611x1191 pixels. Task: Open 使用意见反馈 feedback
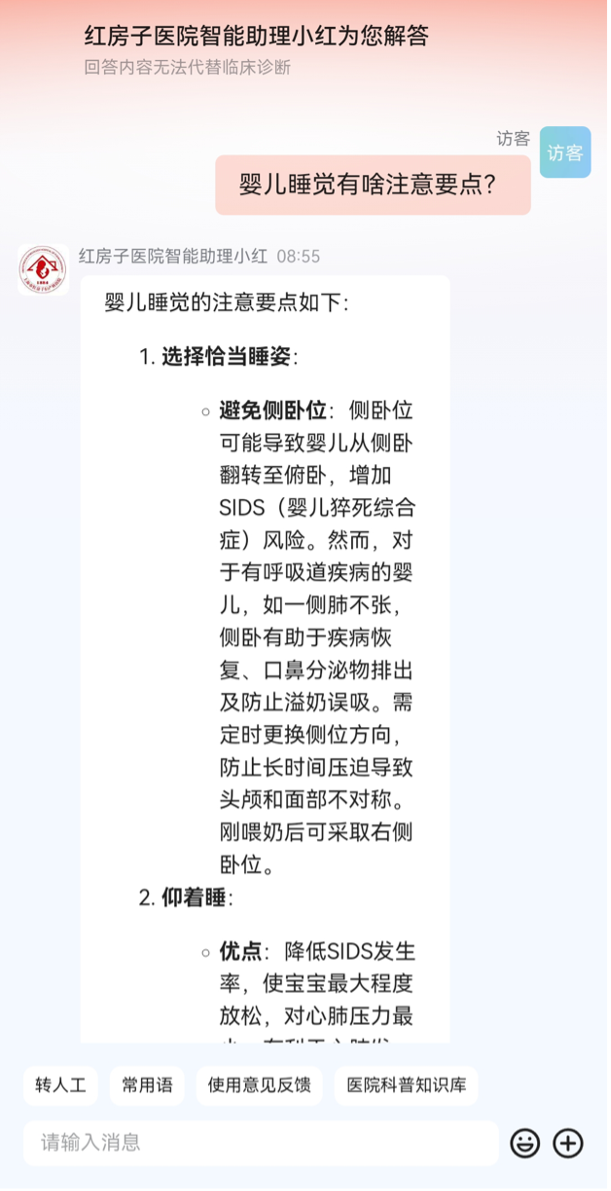pos(259,1085)
